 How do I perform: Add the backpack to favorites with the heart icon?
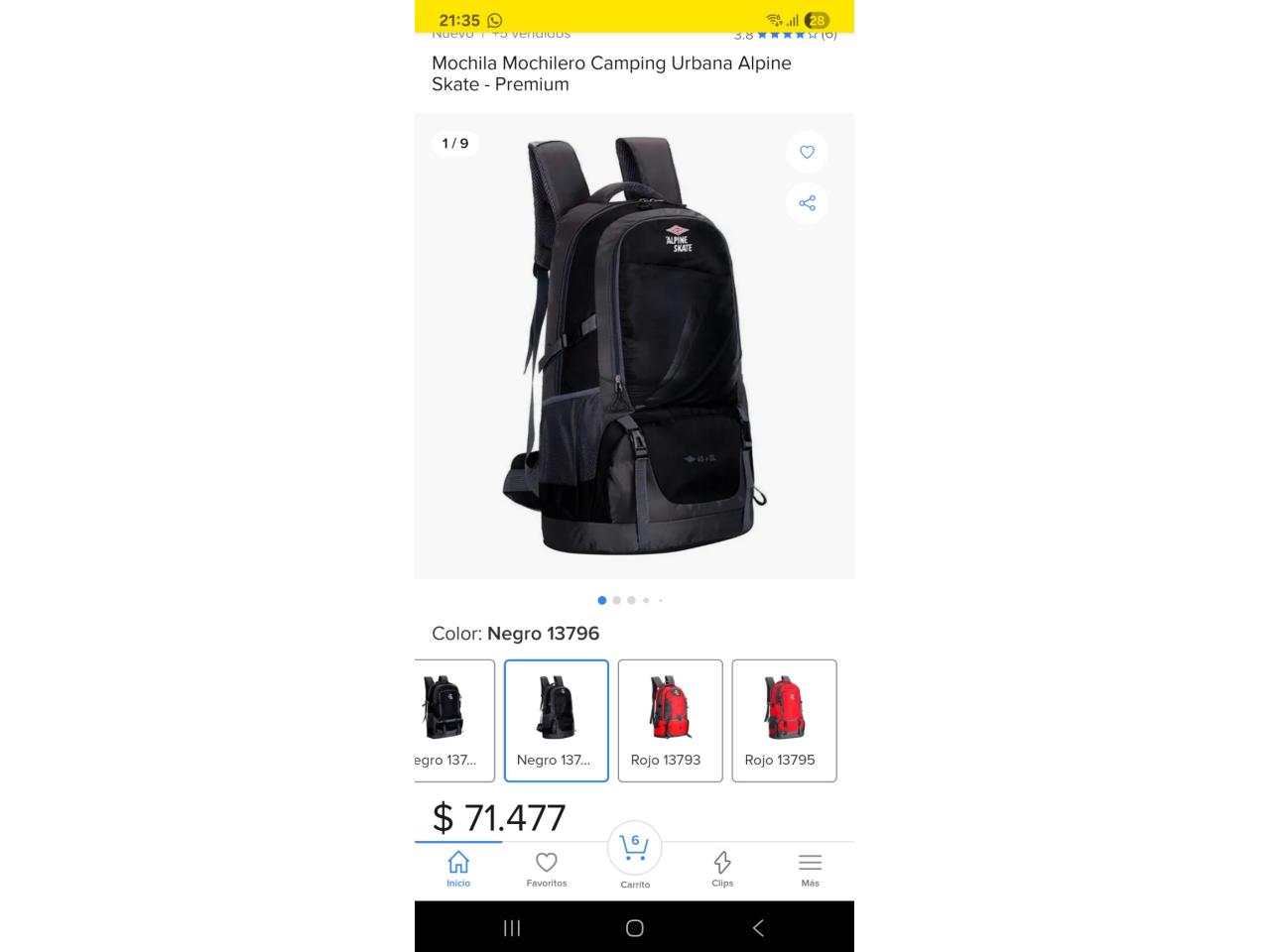pyautogui.click(x=807, y=152)
